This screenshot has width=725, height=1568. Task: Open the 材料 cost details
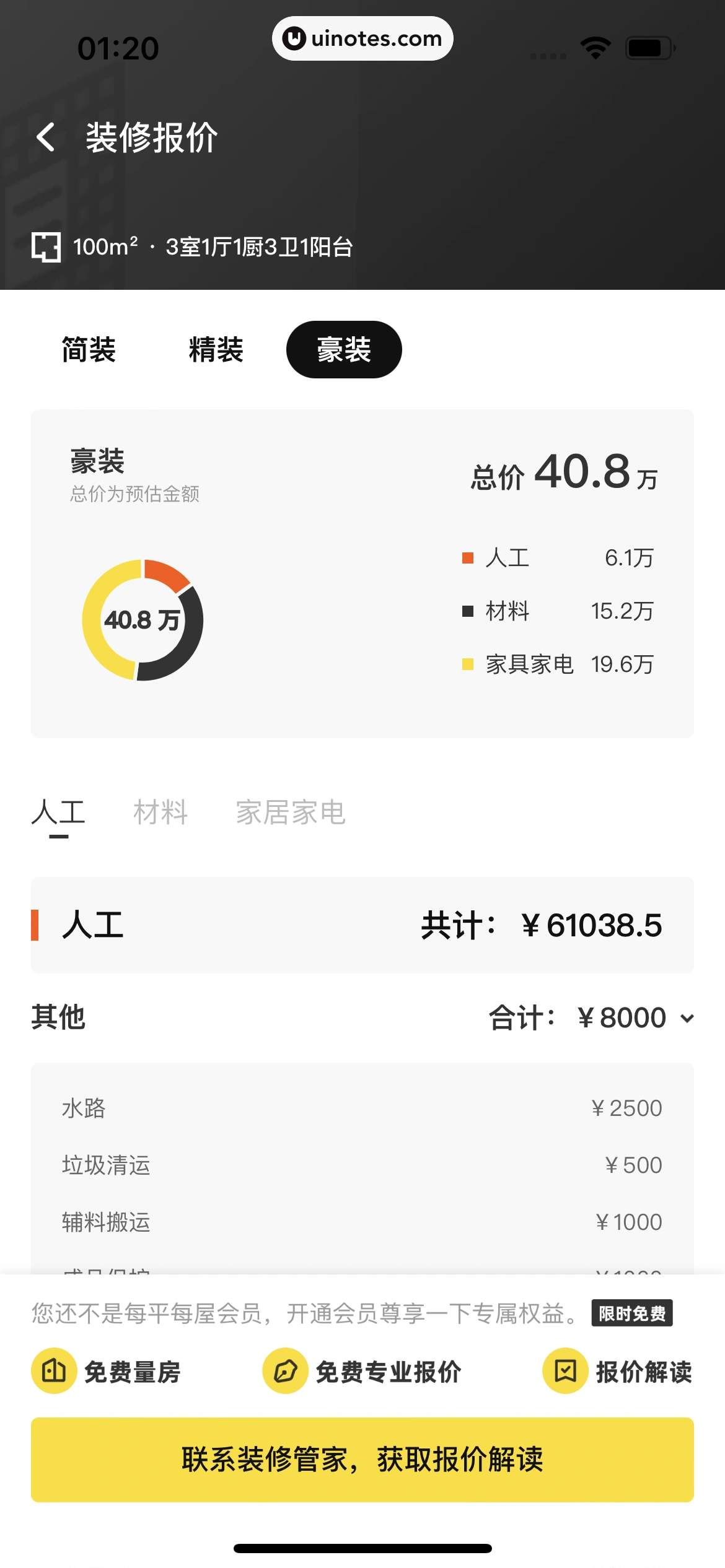(159, 812)
